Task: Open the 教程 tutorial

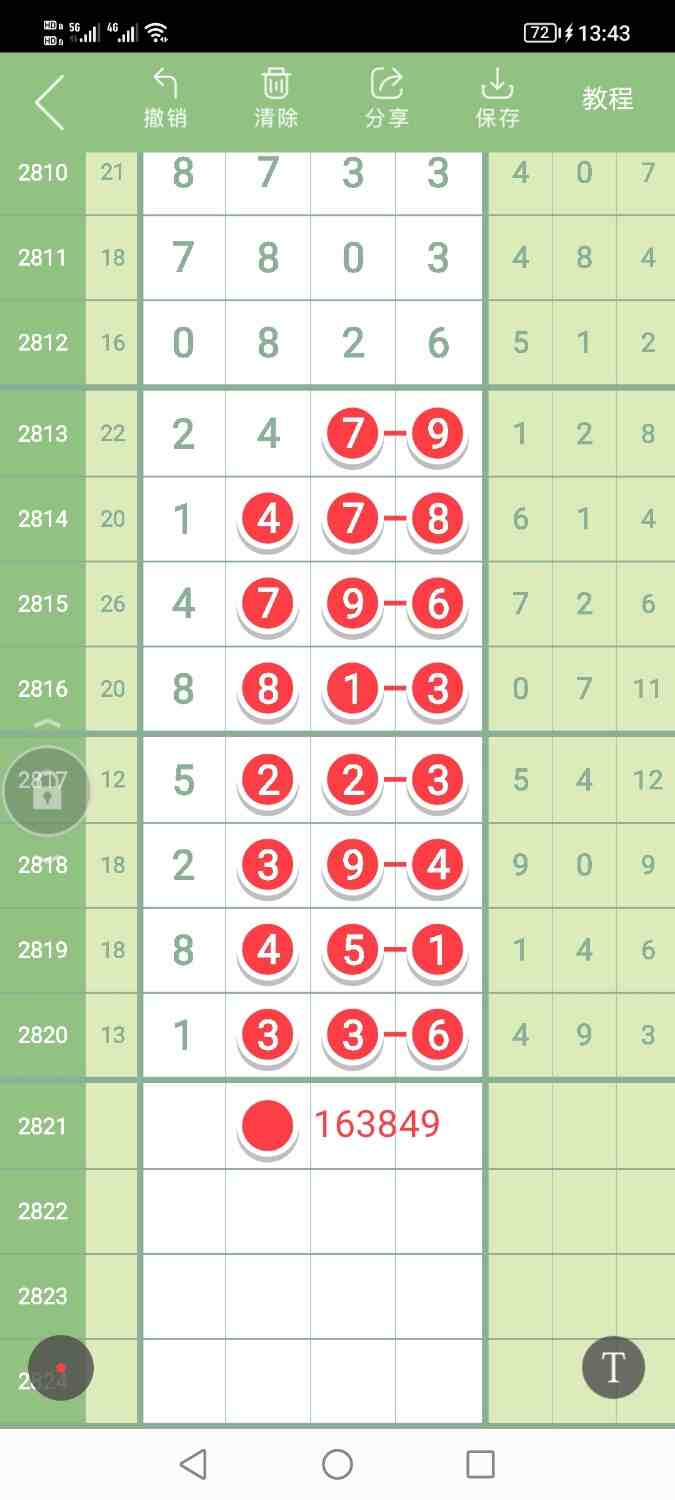Action: (x=608, y=99)
